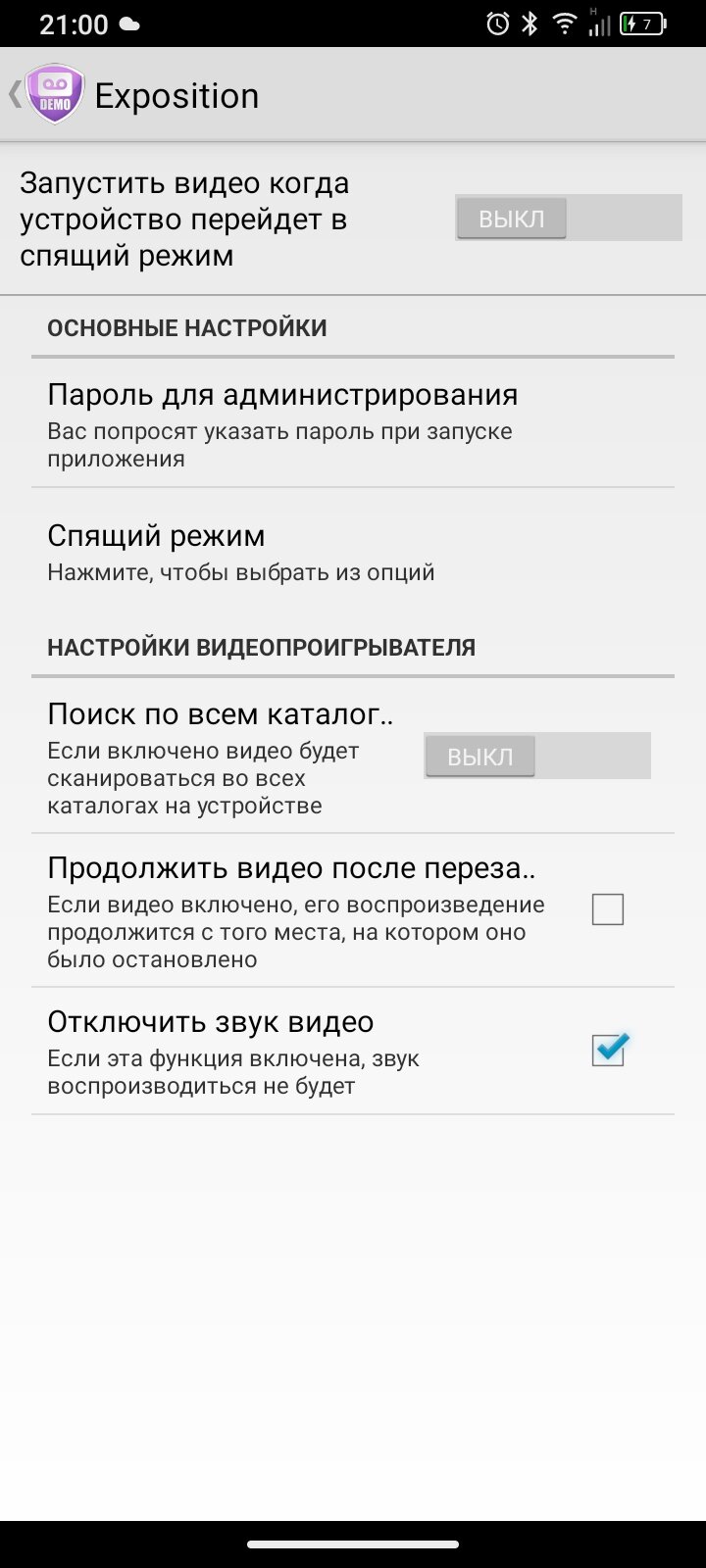Go back via the Exposition app icon
Screen dimensions: 706x1568
click(54, 95)
